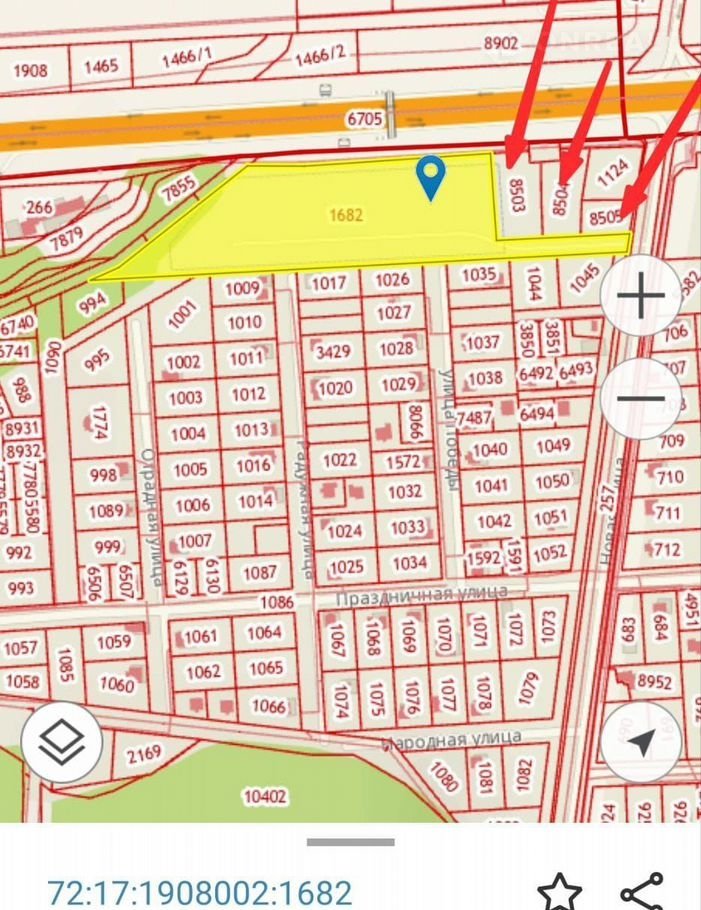Open details for 72:17:1908002:1682
Viewport: 701px width, 910px height.
[200, 892]
